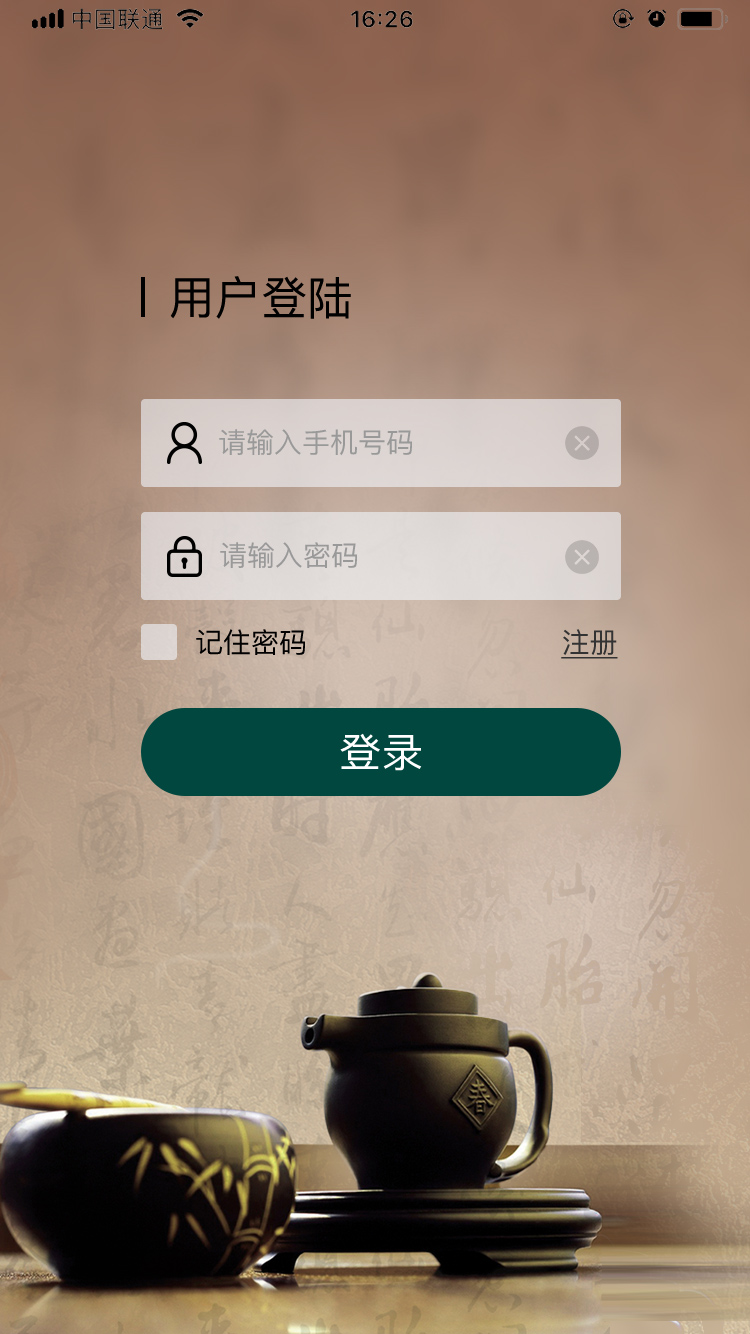The width and height of the screenshot is (750, 1334).
Task: Clear the password field
Action: [x=582, y=557]
